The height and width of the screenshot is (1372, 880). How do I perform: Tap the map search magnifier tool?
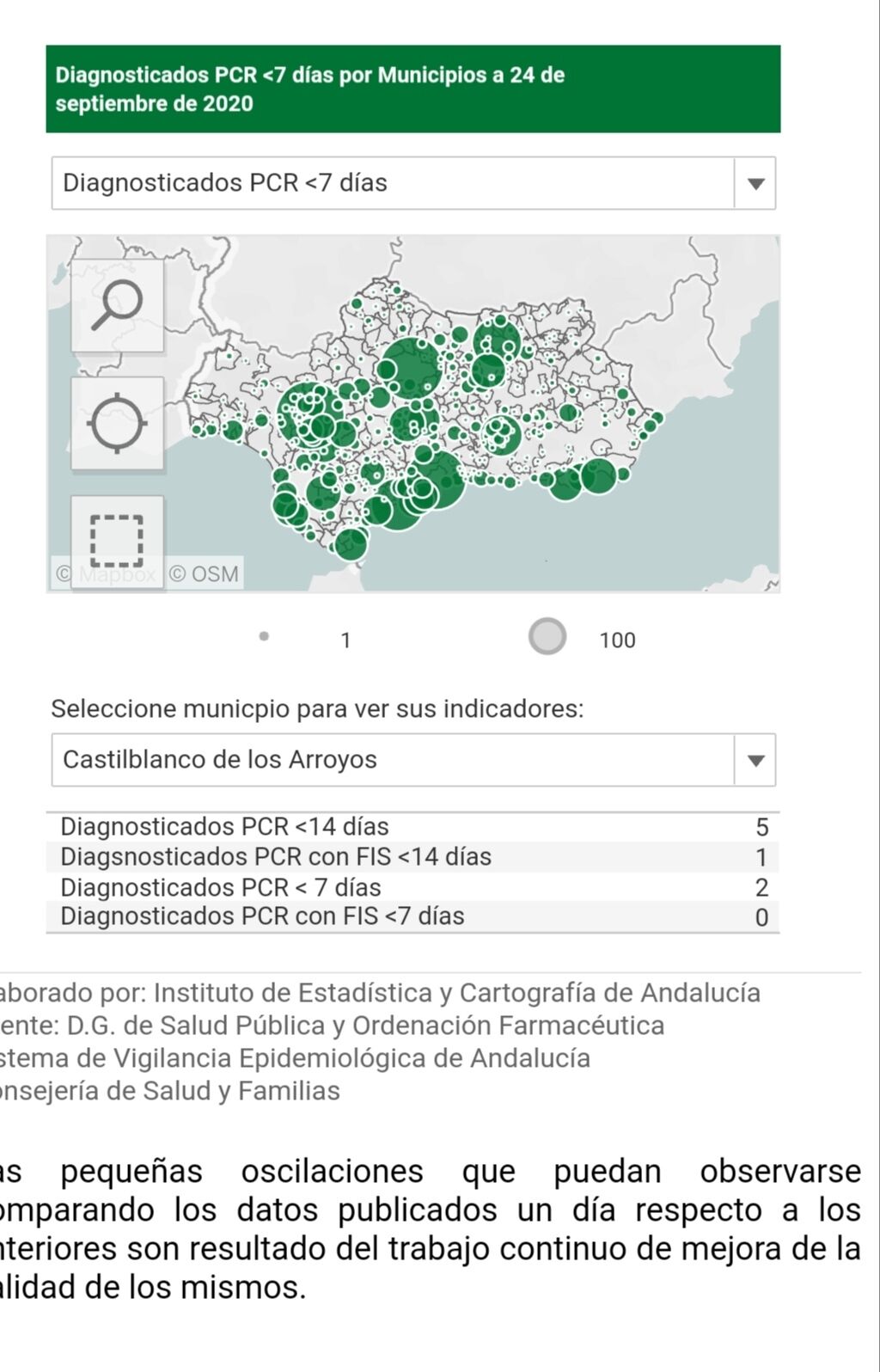(x=117, y=304)
